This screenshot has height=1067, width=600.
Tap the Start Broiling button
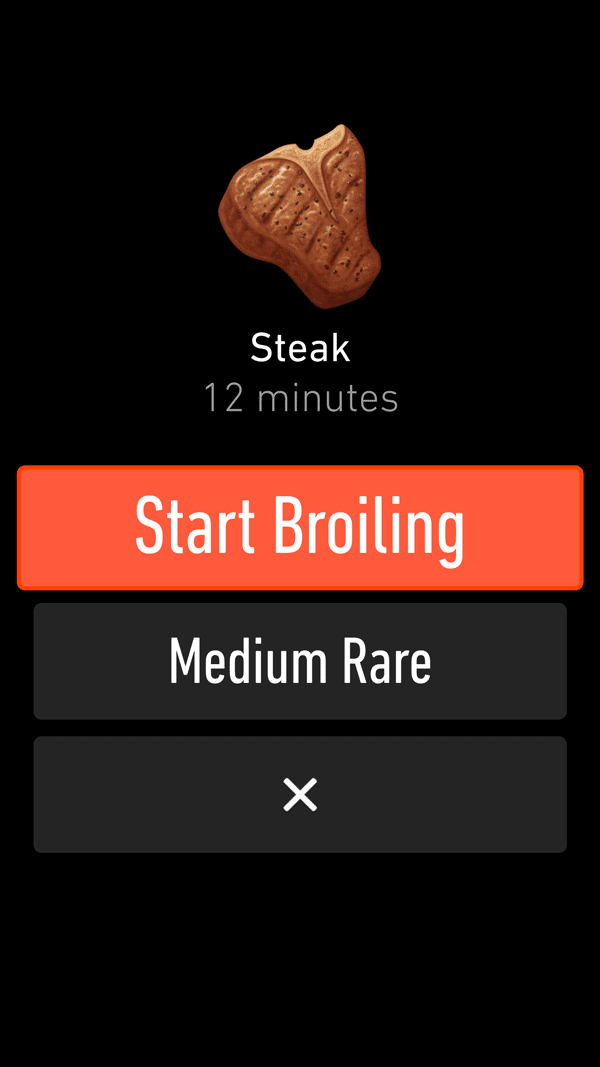pyautogui.click(x=300, y=527)
